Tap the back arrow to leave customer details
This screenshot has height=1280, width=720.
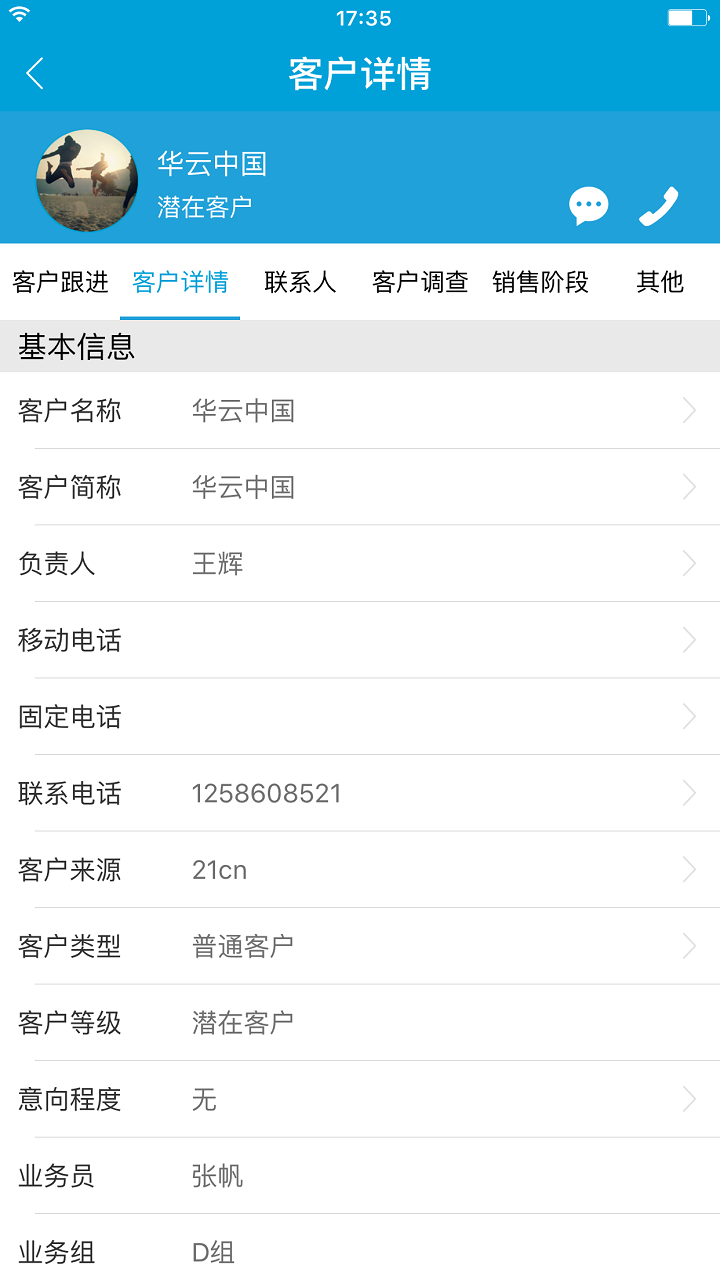(x=33, y=74)
